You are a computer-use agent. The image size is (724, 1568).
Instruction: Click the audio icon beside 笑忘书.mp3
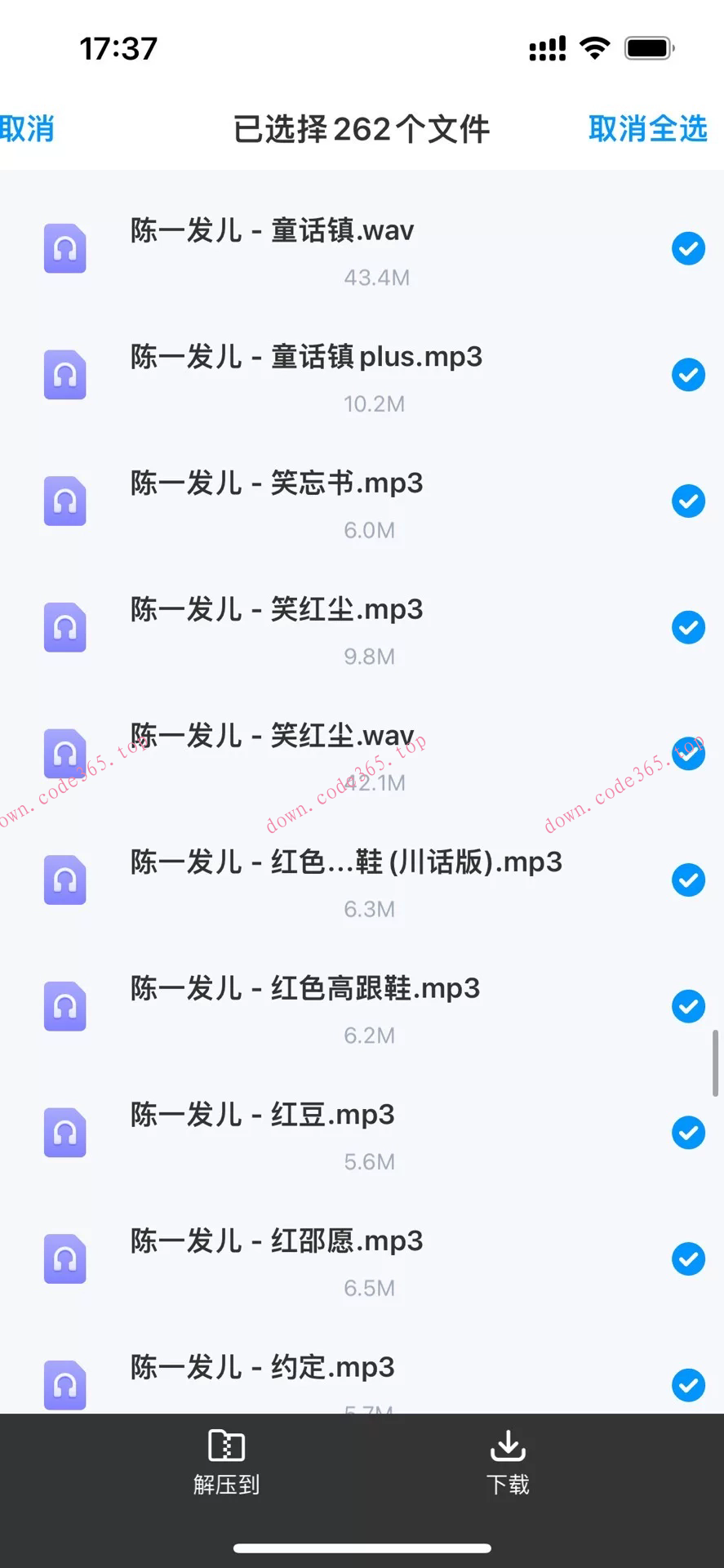pos(64,501)
